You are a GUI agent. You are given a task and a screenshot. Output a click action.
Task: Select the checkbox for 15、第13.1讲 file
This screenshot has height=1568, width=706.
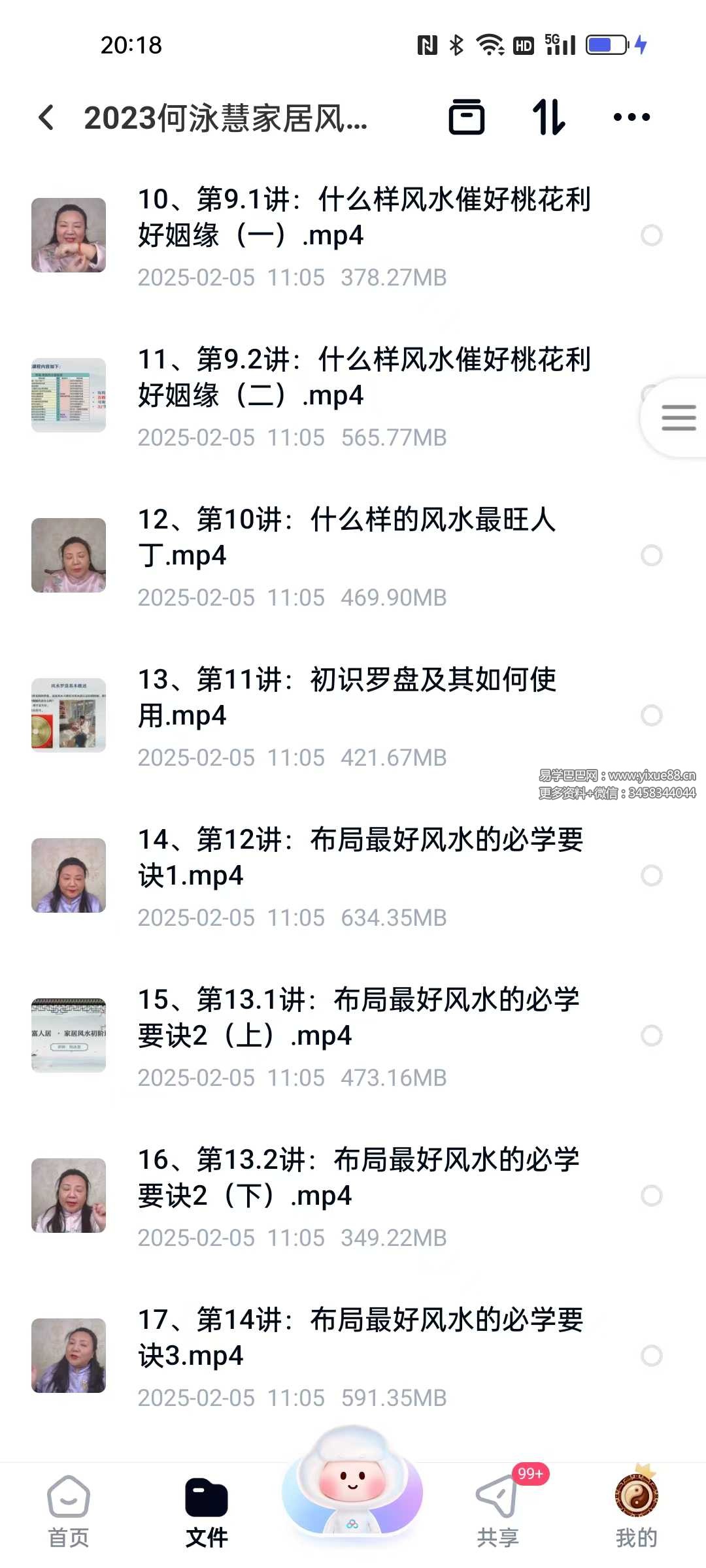[x=652, y=1036]
